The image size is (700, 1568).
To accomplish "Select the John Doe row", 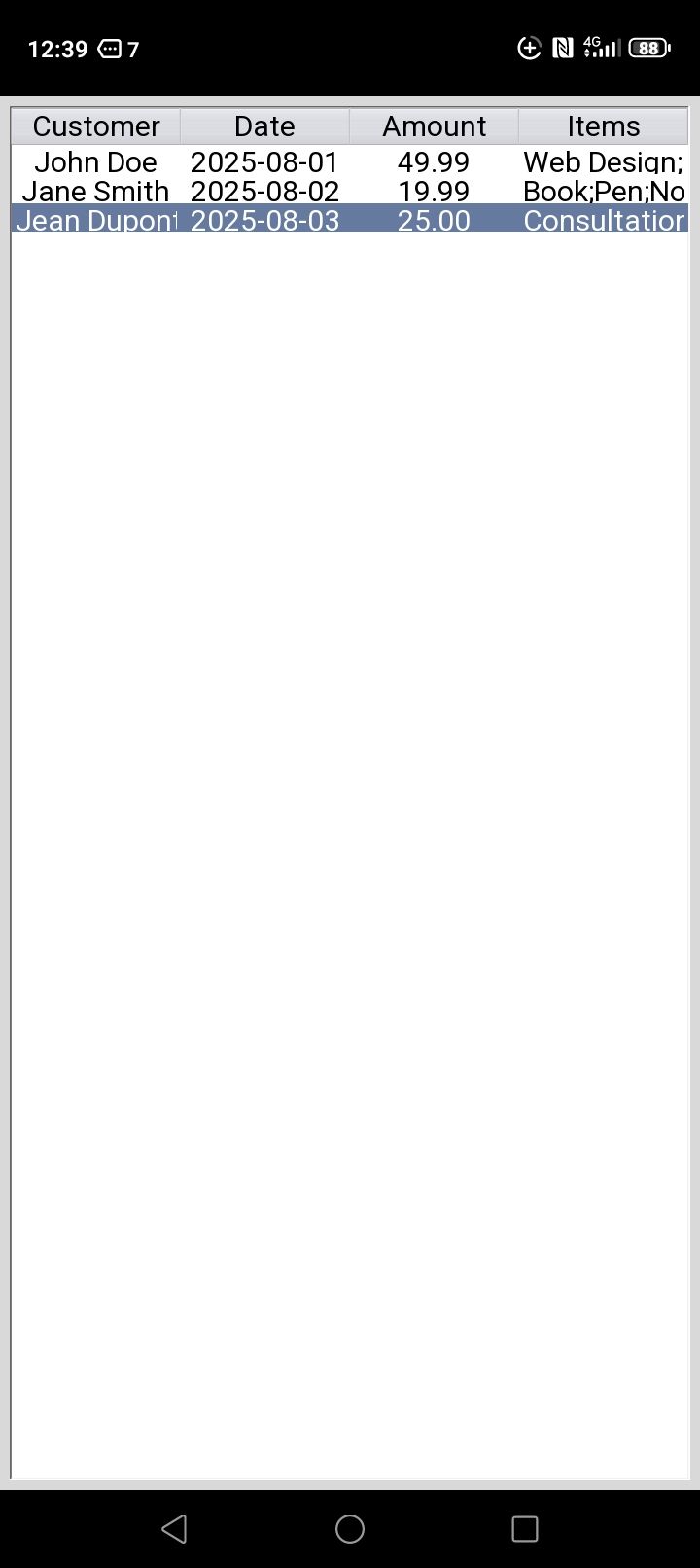I will coord(95,161).
